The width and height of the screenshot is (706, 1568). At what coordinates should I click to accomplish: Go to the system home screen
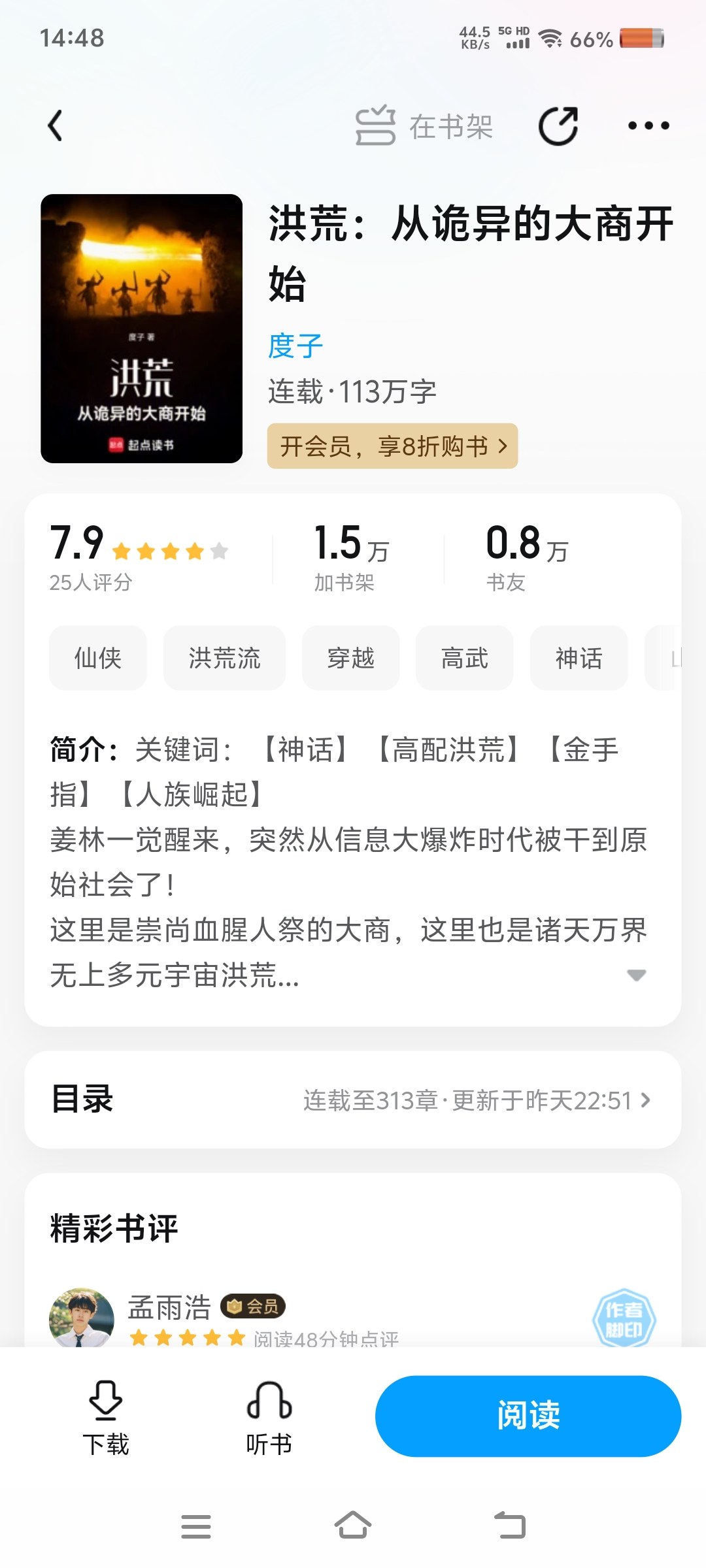pos(353,1526)
